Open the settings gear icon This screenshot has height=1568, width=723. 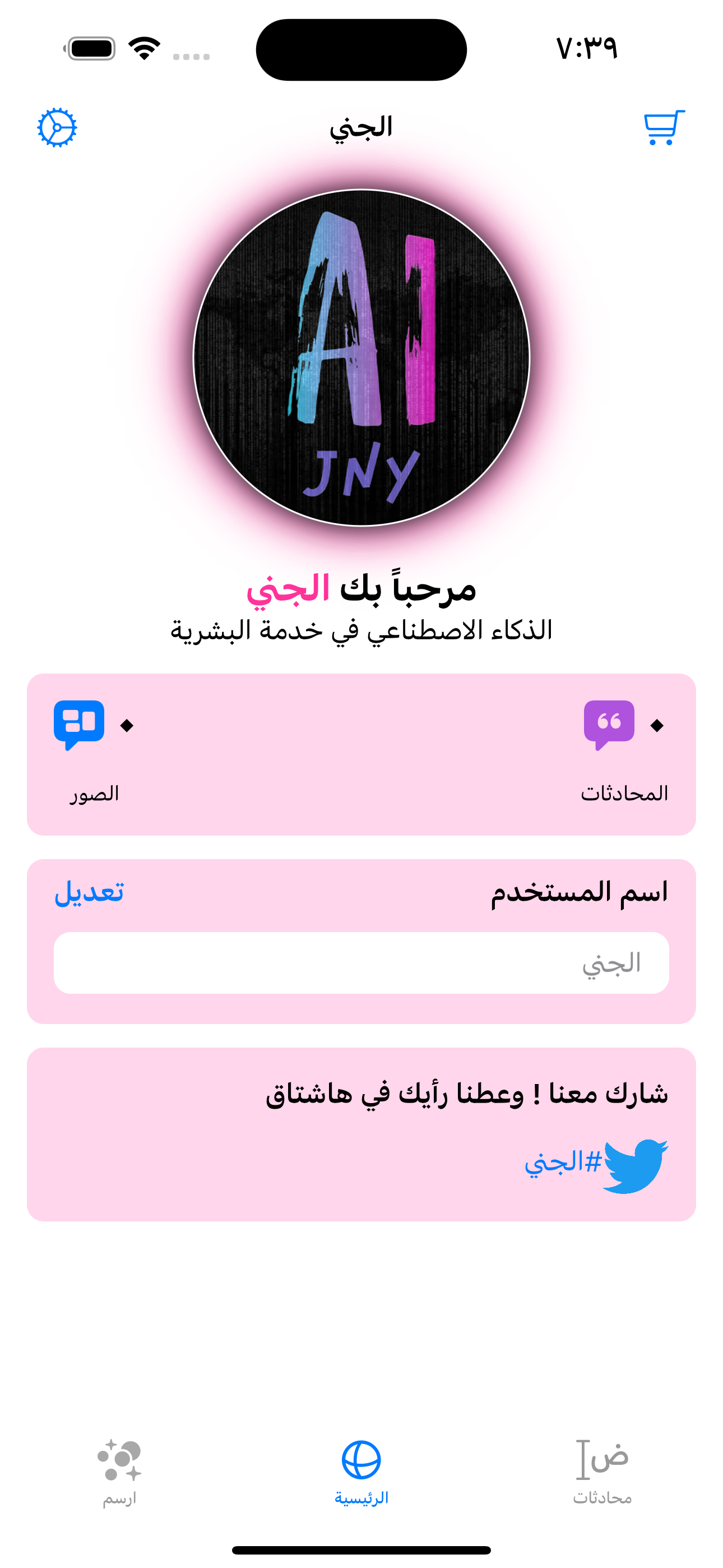click(x=57, y=128)
